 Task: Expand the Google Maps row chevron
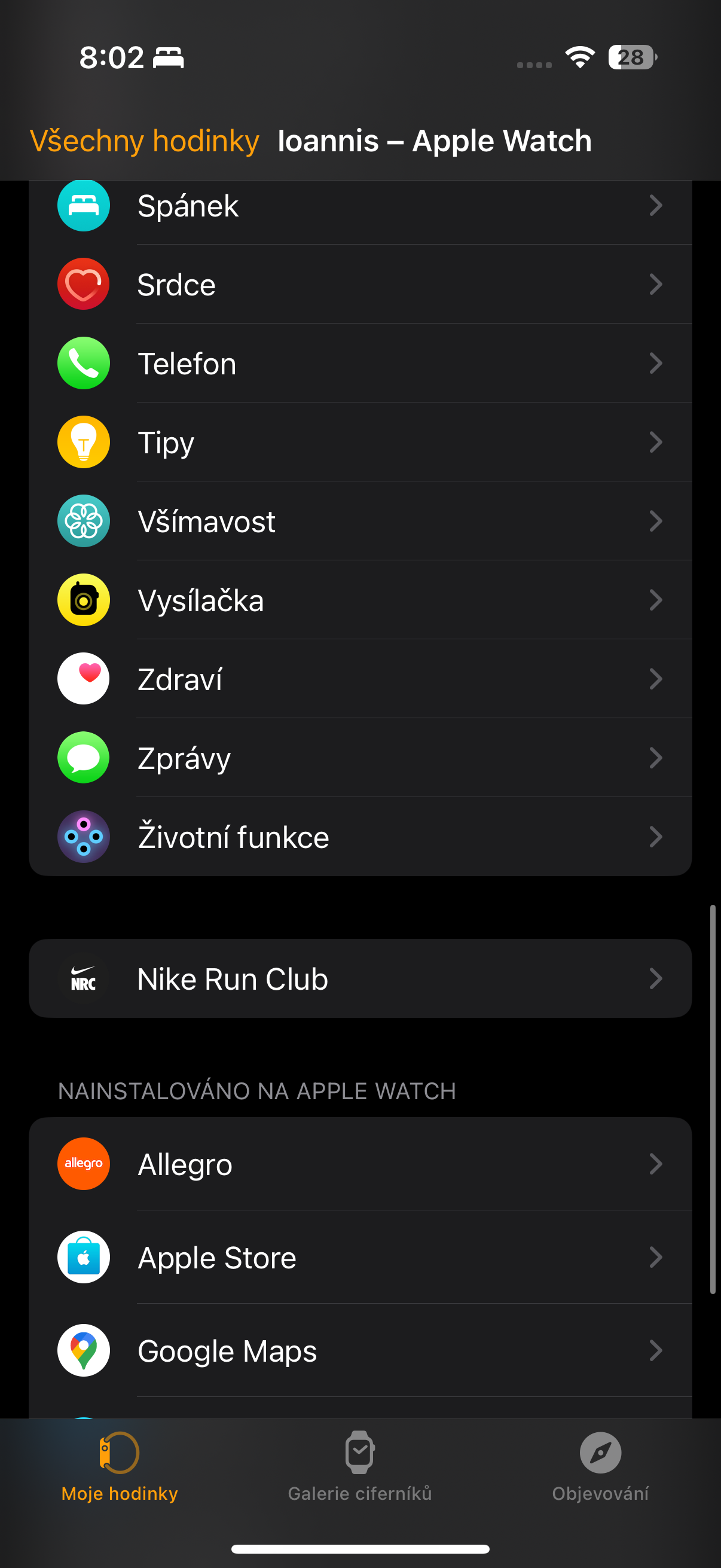coord(656,1351)
